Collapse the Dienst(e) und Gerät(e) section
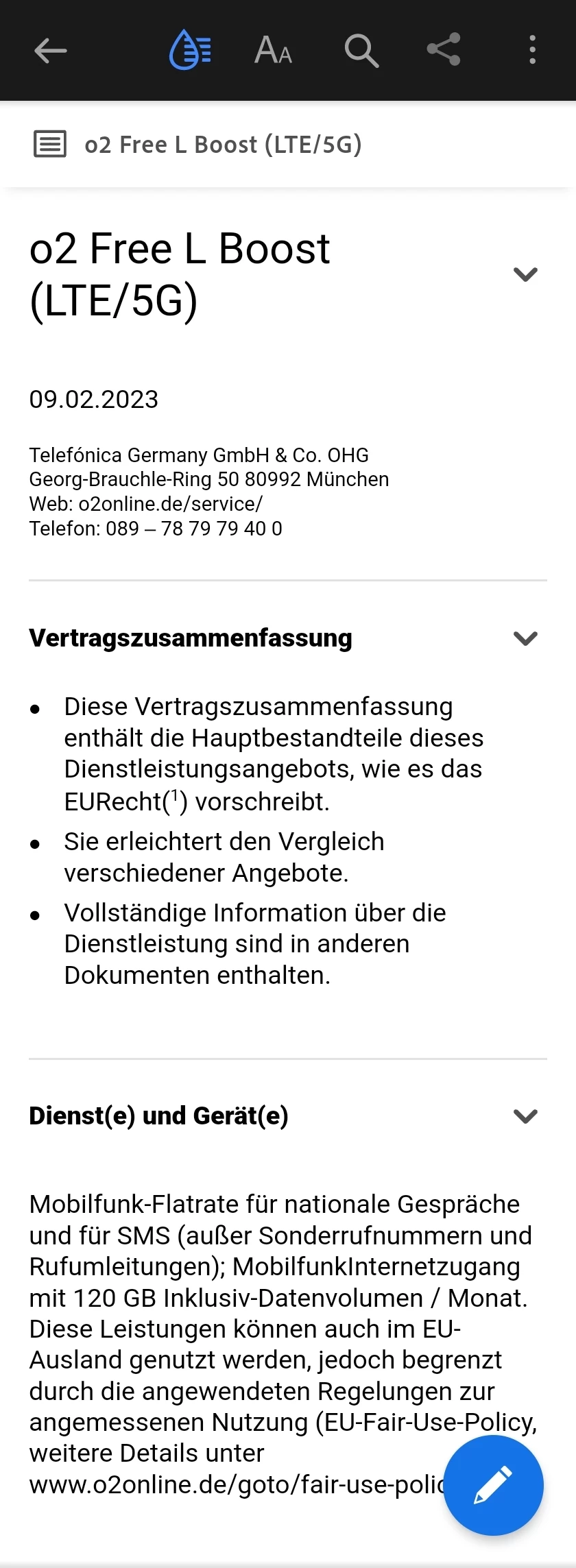The image size is (576, 1568). tap(525, 1116)
